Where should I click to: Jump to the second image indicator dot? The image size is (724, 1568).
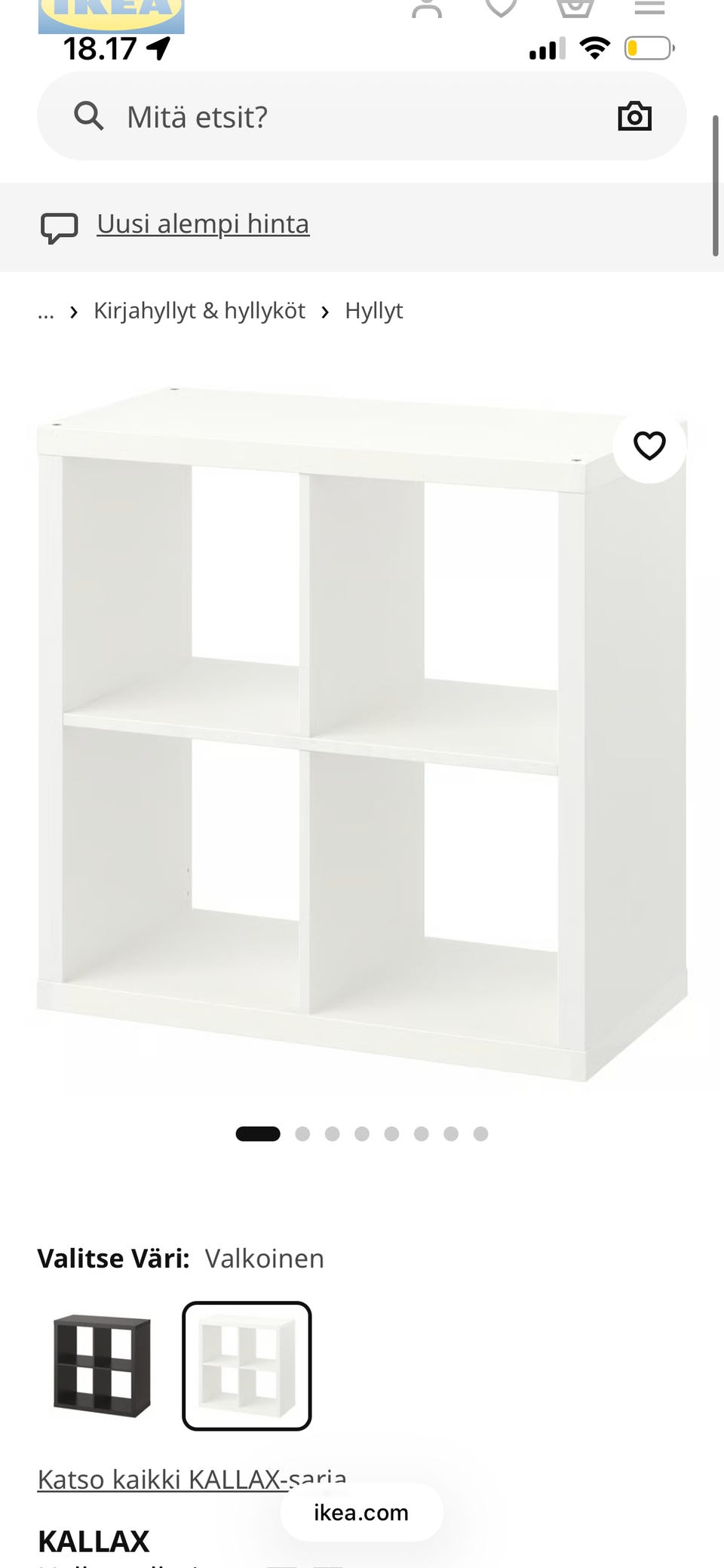302,1133
